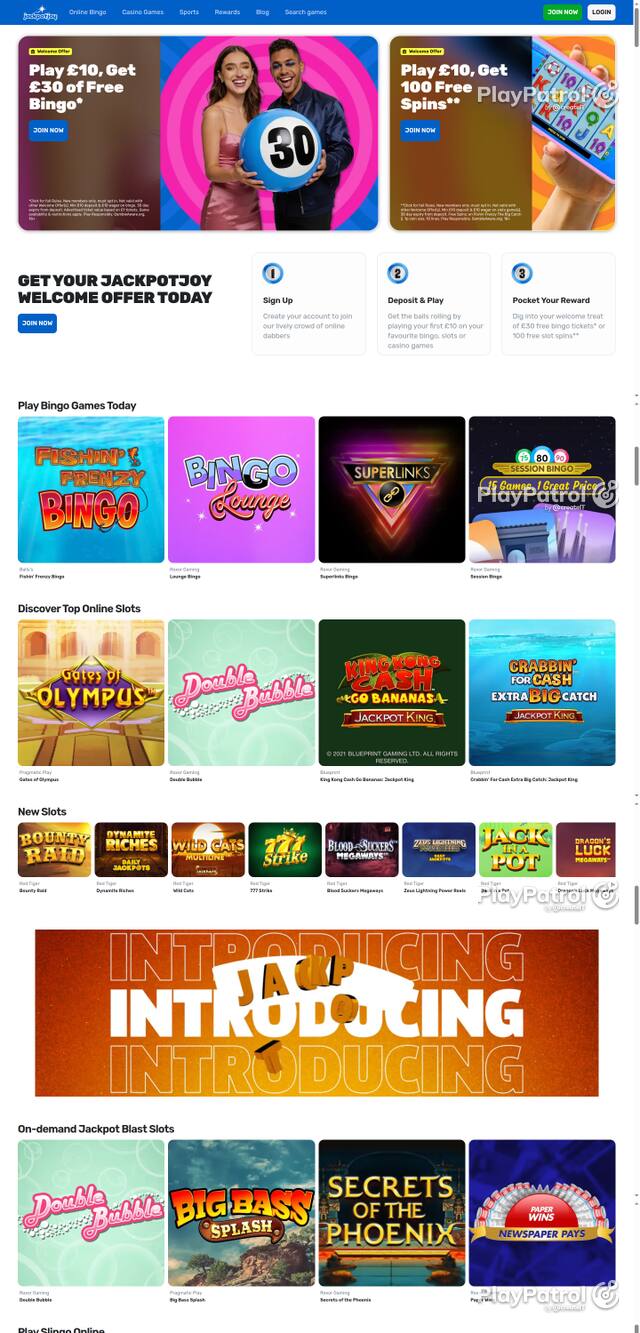Open the Rewards page
Screen dimensions: 640x1333
tap(227, 12)
